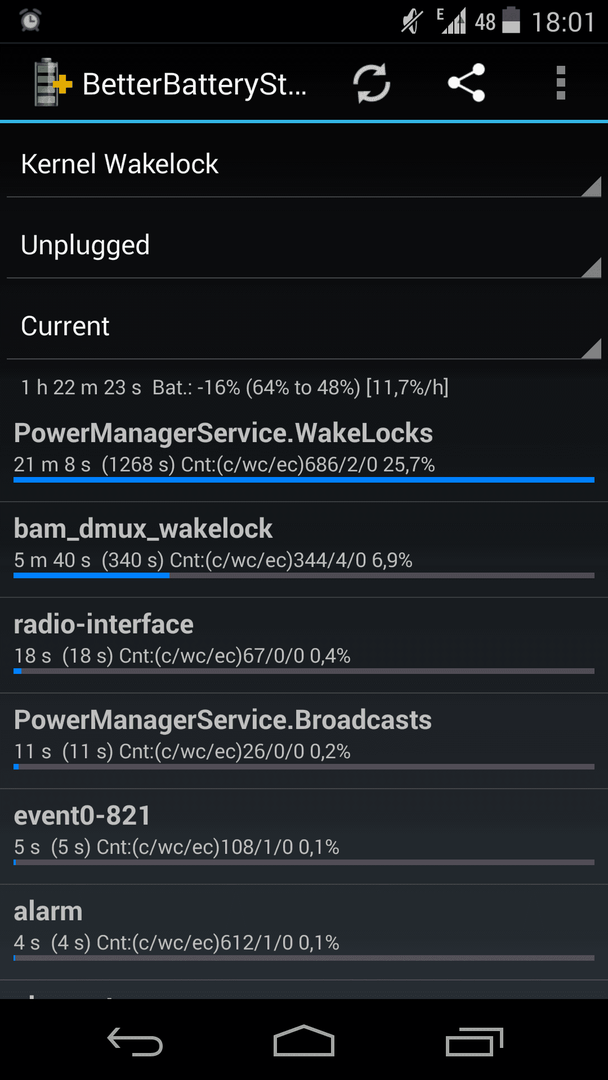Share the wakelock stats

click(466, 83)
